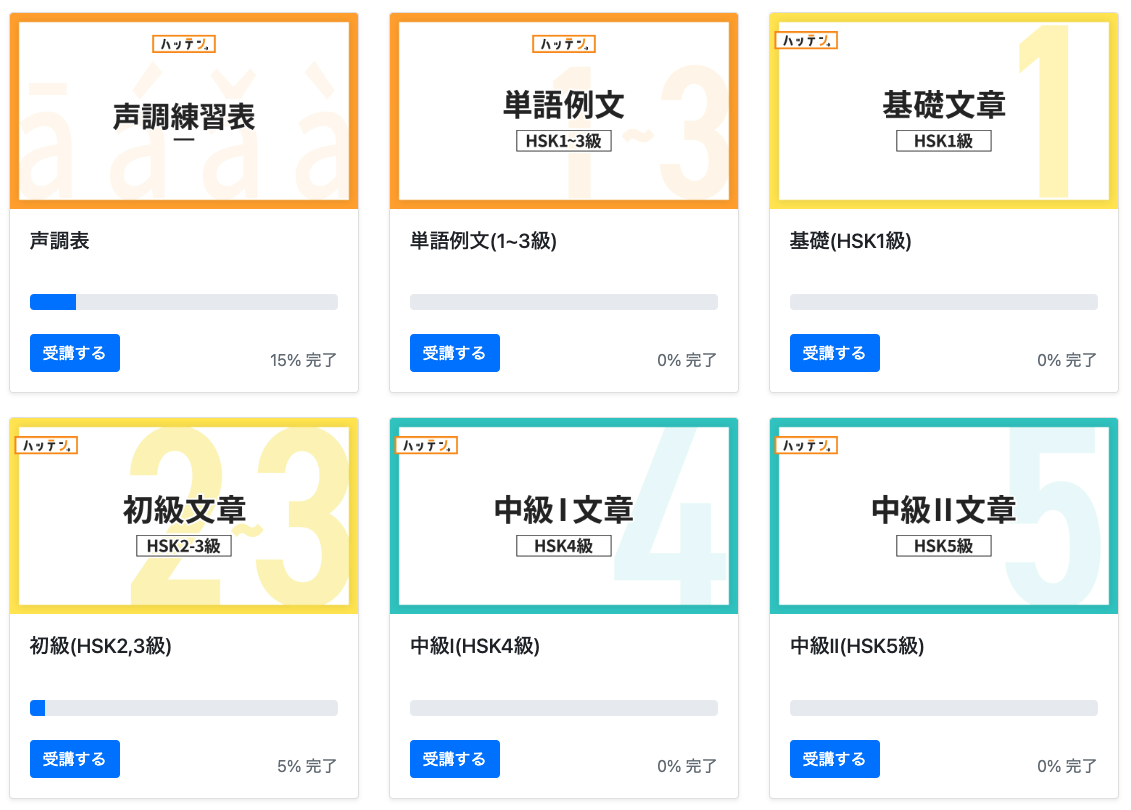Open the 単語例文 HSK1~3級 banner image
The width and height of the screenshot is (1131, 810).
[x=564, y=111]
